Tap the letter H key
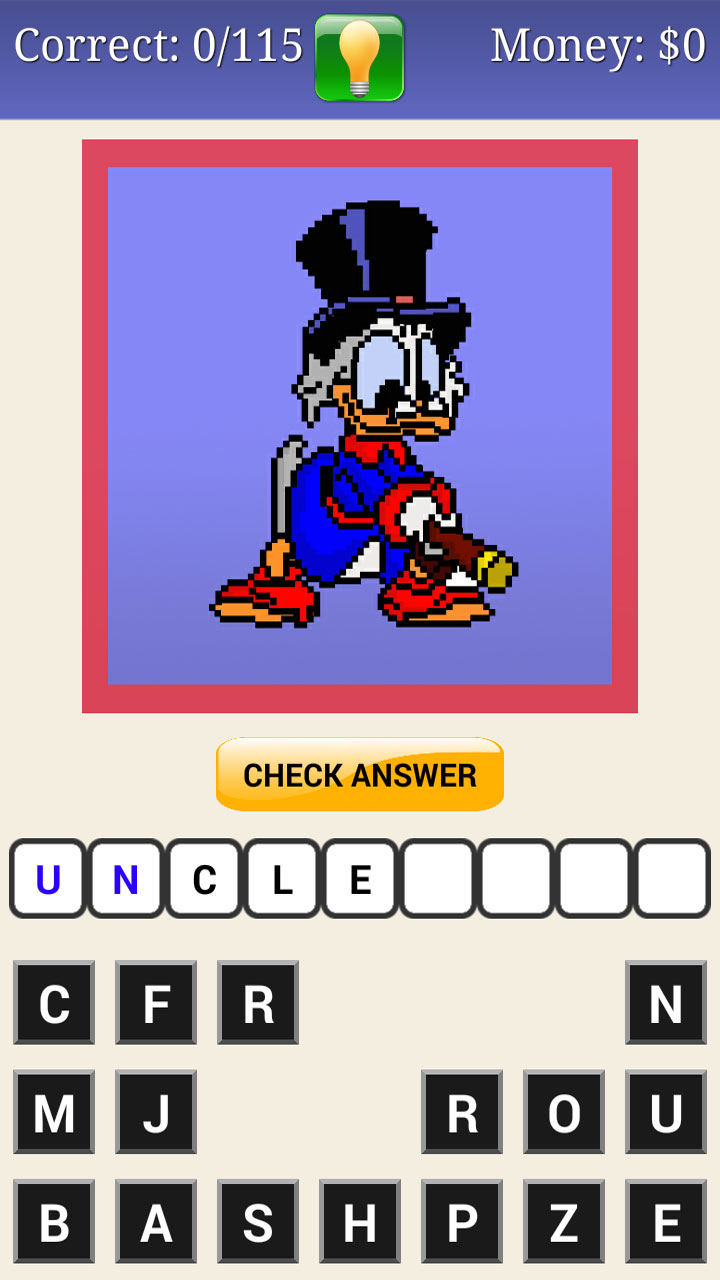Image resolution: width=720 pixels, height=1280 pixels. [x=360, y=1220]
